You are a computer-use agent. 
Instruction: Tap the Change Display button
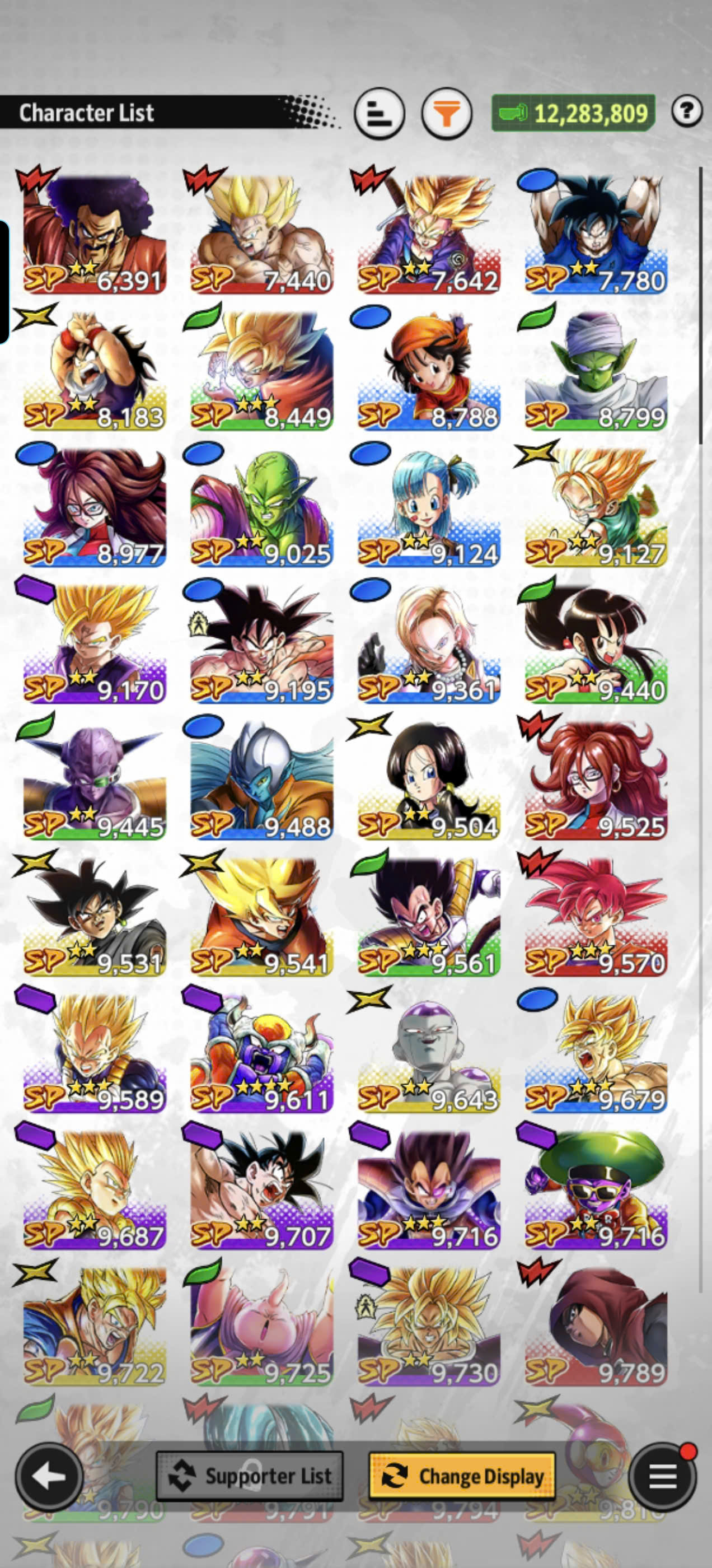coord(462,1476)
